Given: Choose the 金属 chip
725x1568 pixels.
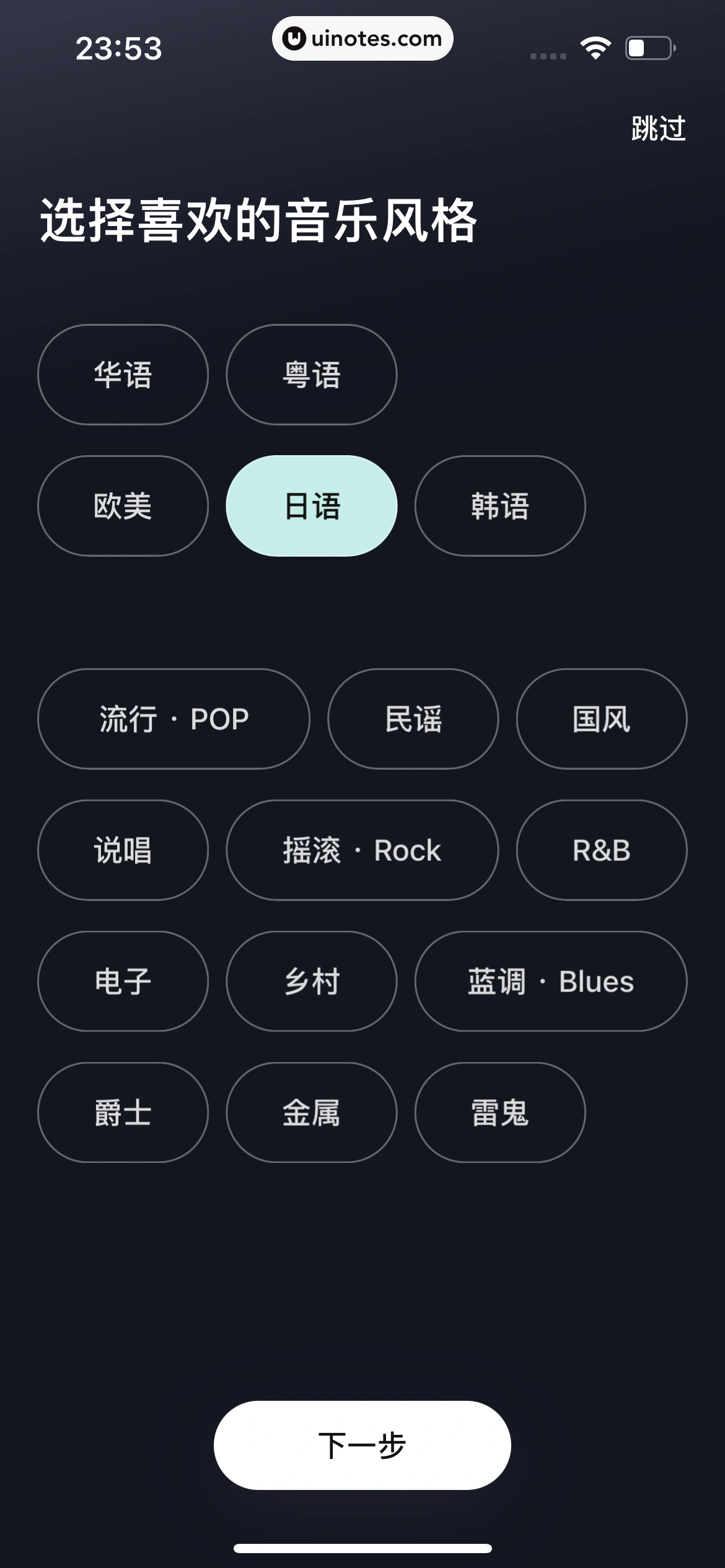Looking at the screenshot, I should click(311, 1113).
